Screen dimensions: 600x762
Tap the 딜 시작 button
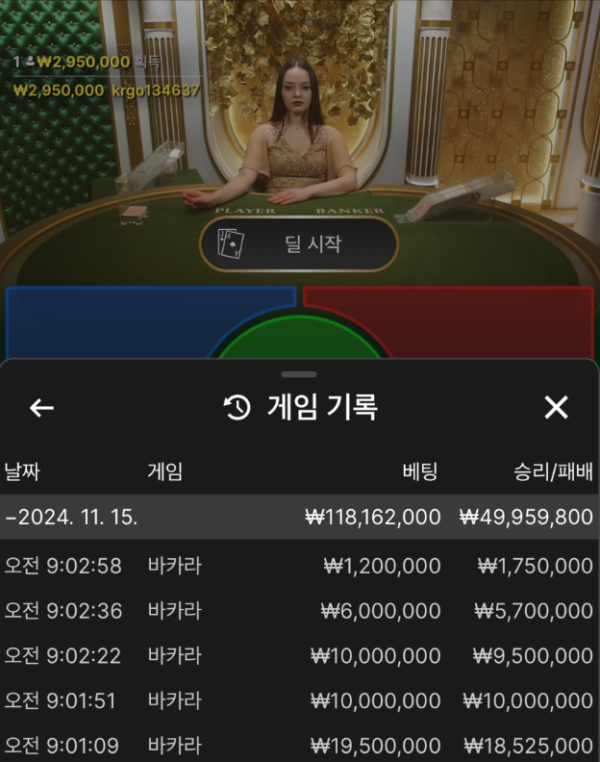(299, 244)
